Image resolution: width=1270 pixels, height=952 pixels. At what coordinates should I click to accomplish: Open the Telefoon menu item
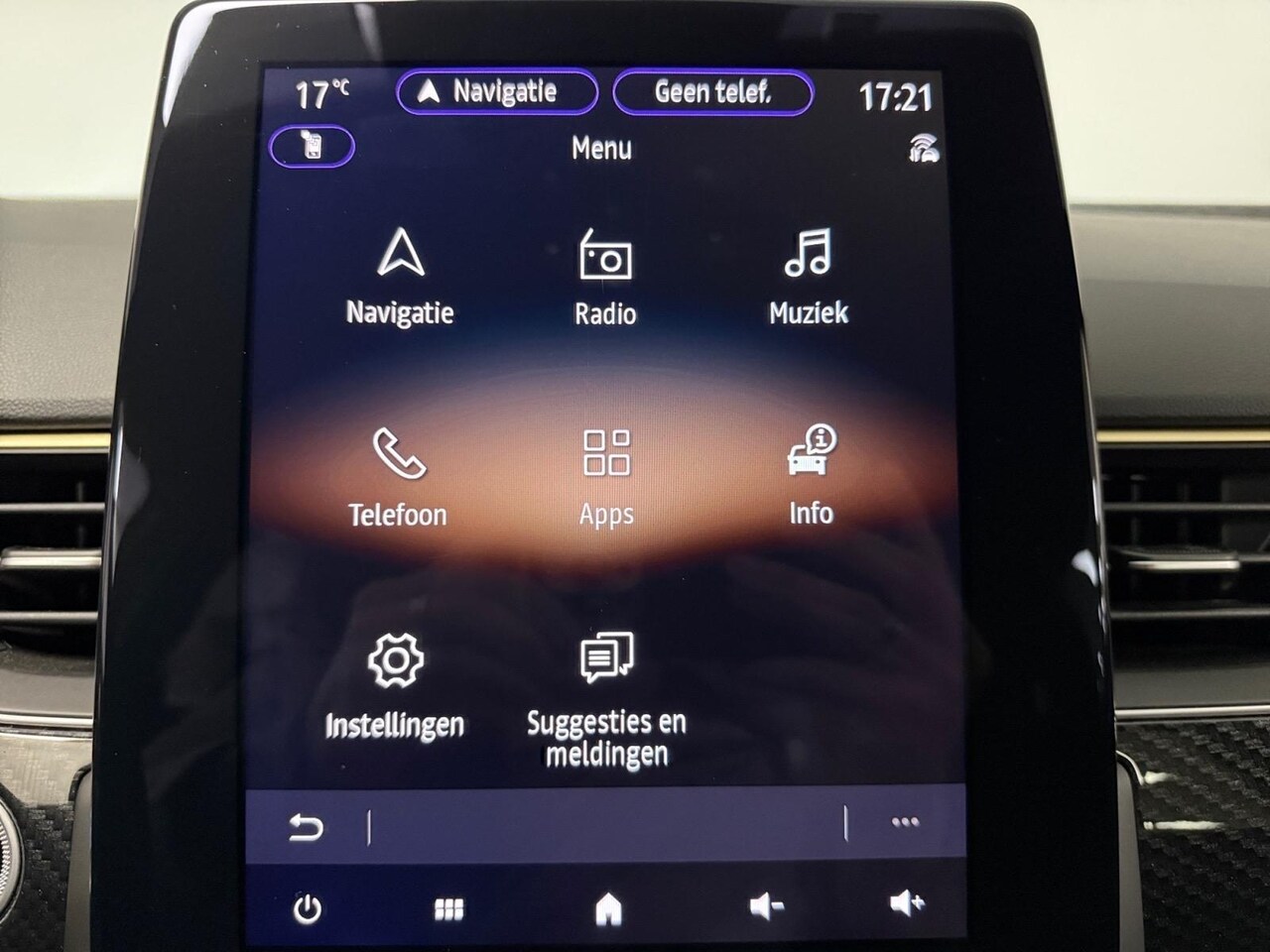[x=398, y=477]
